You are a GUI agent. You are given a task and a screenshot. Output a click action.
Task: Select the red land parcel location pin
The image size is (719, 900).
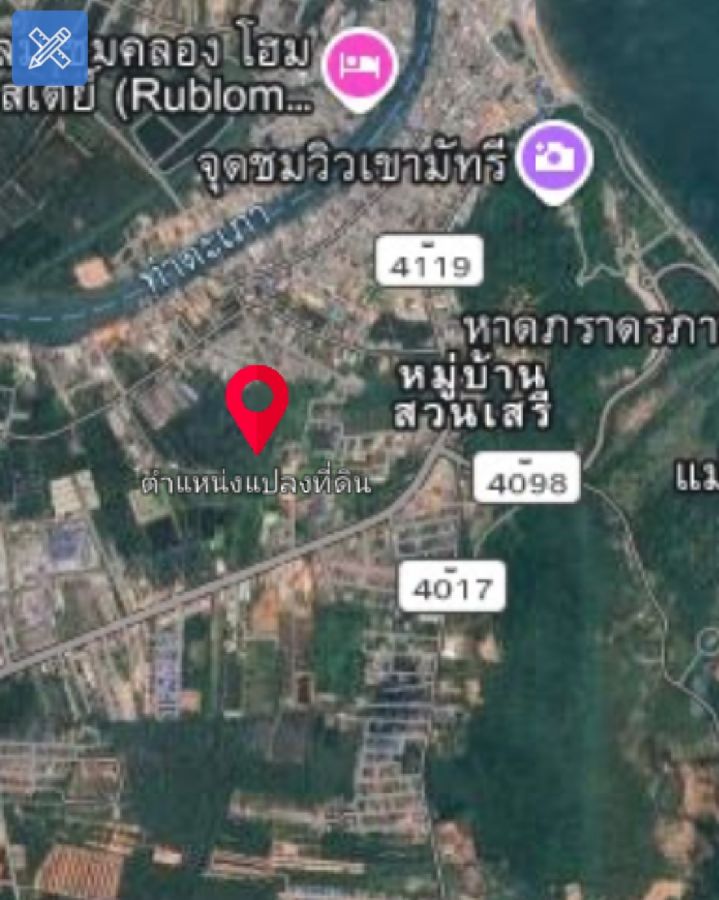[x=257, y=403]
